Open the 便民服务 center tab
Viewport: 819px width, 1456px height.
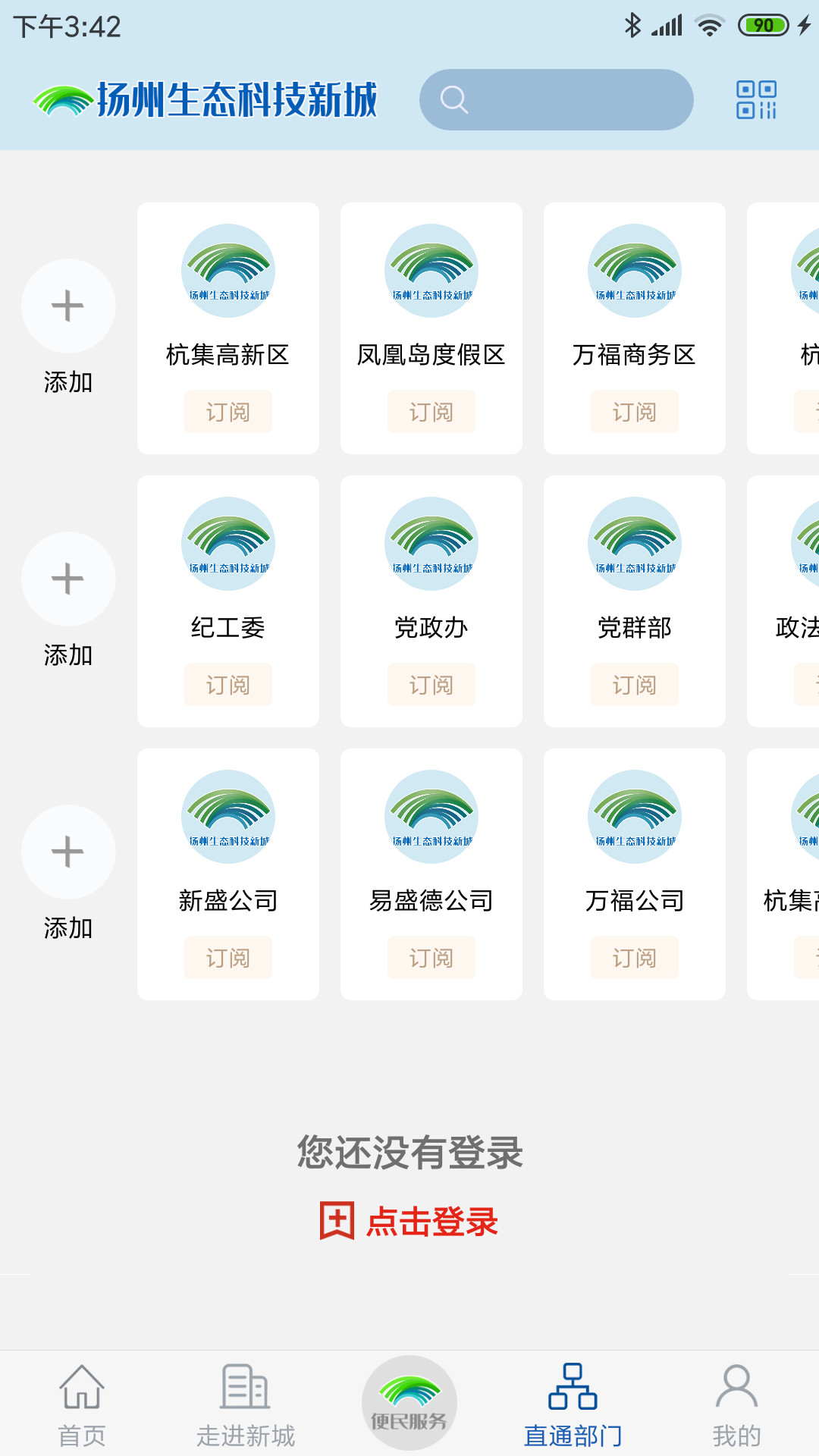[x=409, y=1403]
